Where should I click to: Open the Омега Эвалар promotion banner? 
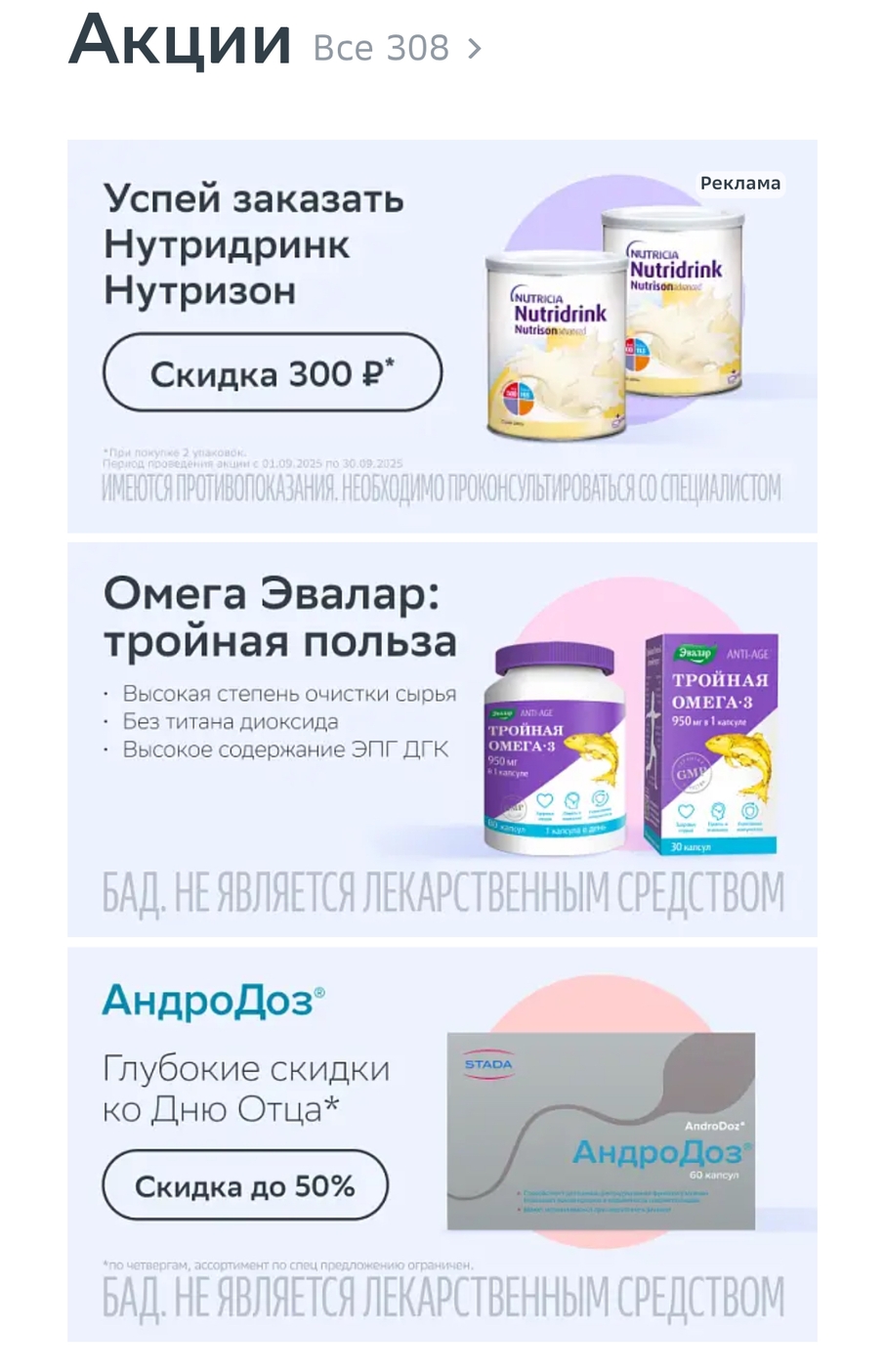click(x=442, y=739)
